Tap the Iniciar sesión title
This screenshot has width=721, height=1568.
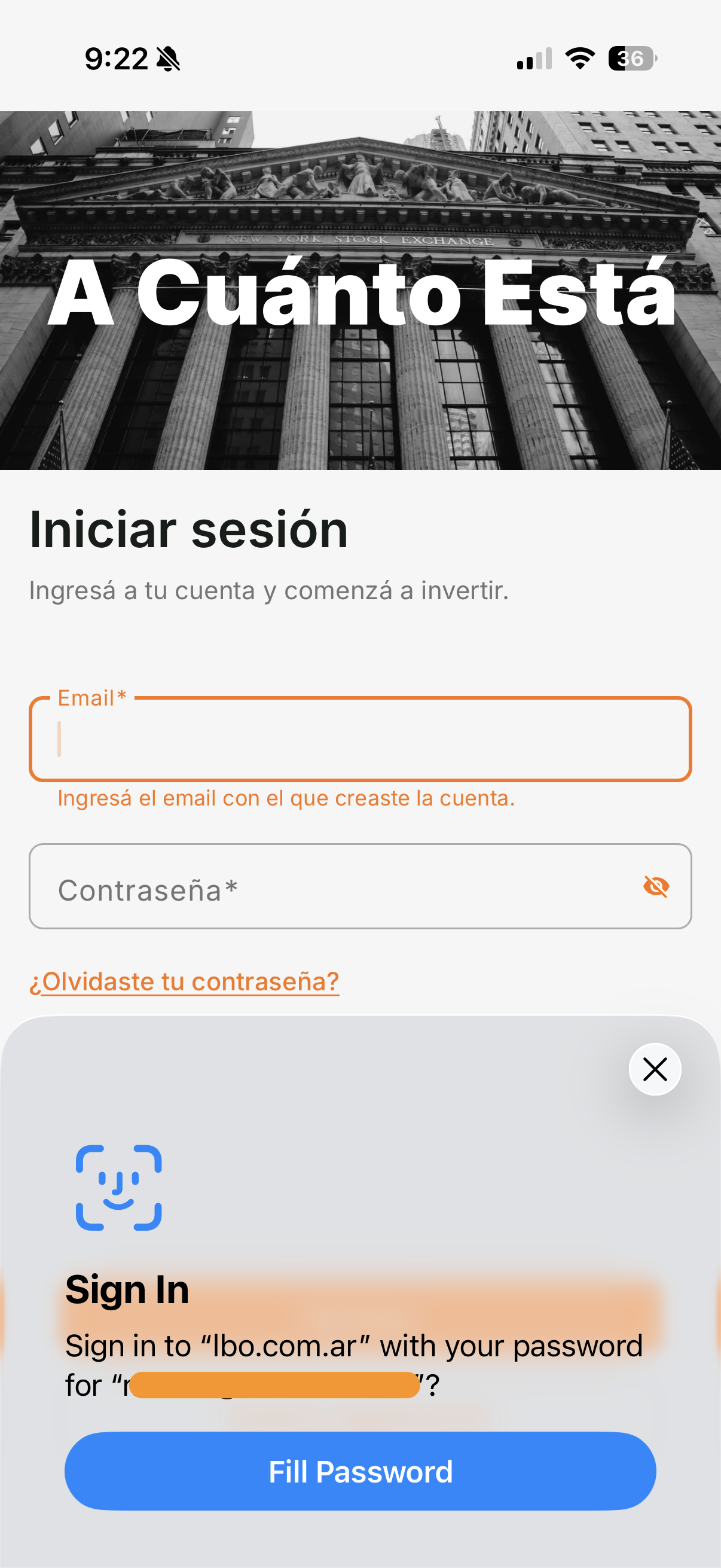pyautogui.click(x=188, y=530)
